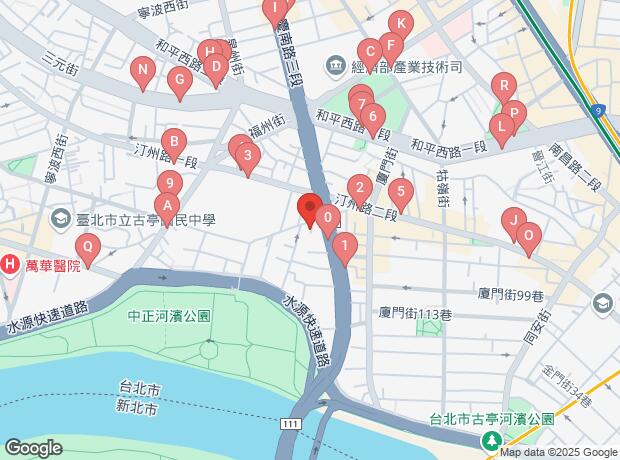The height and width of the screenshot is (460, 620).
Task: Tap the pin labeled K
Action: coord(400,24)
